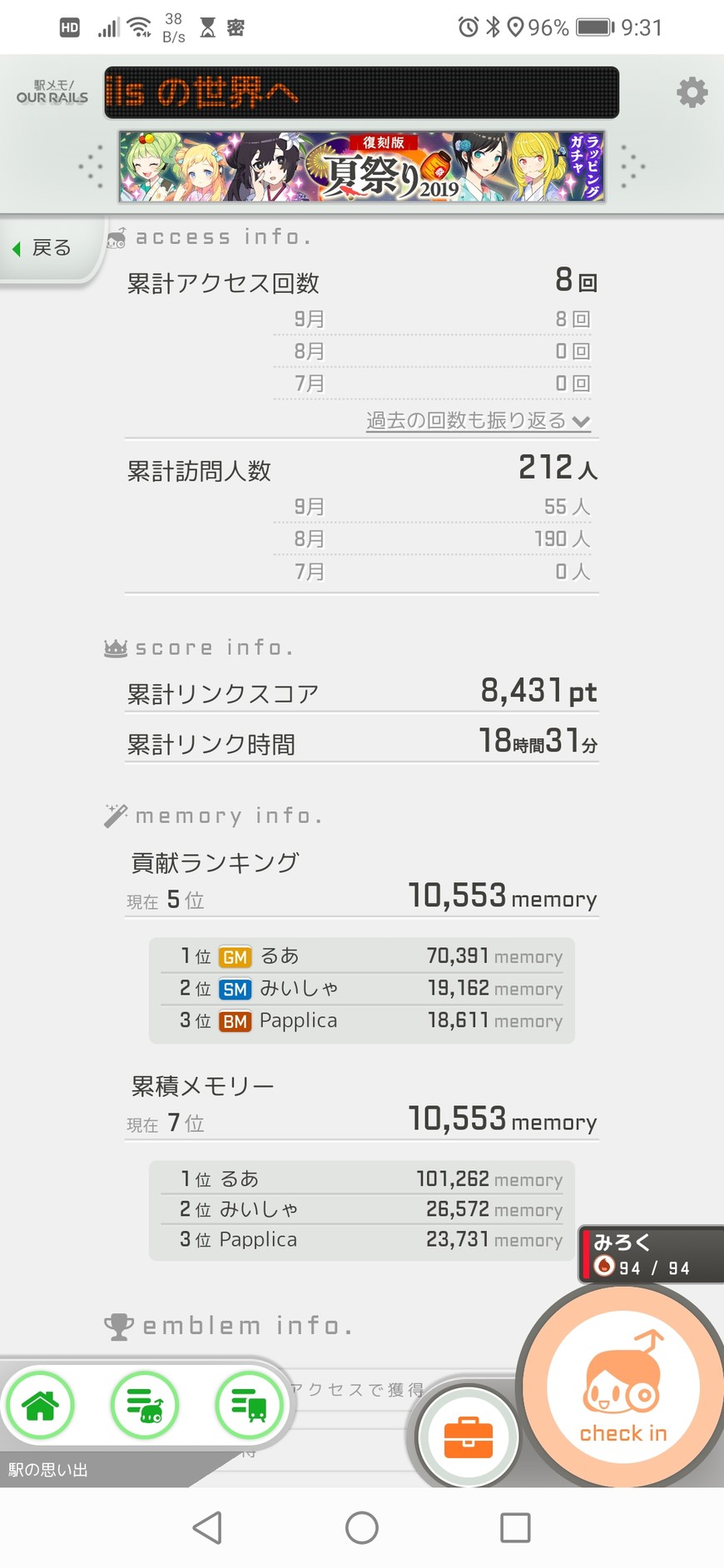Tap the green home button
724x1568 pixels.
tap(40, 1407)
